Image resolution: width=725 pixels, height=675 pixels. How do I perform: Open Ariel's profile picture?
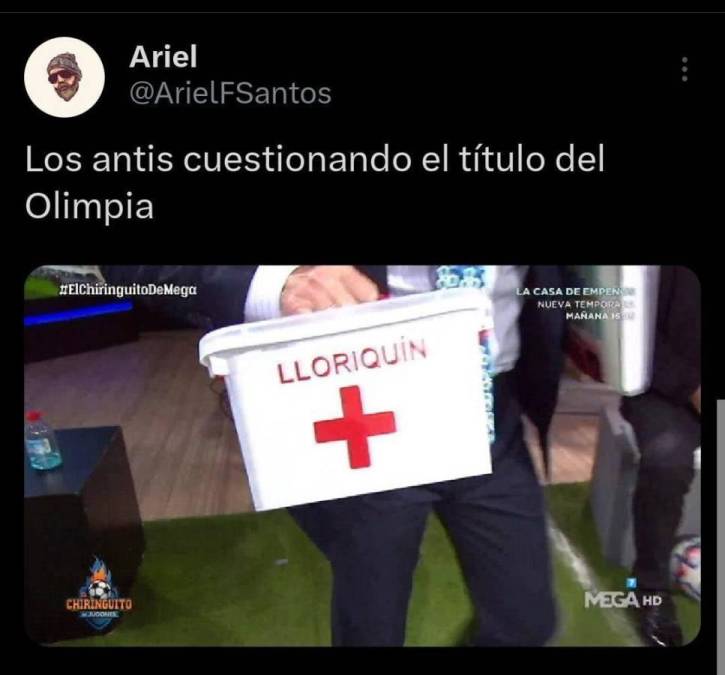[64, 77]
